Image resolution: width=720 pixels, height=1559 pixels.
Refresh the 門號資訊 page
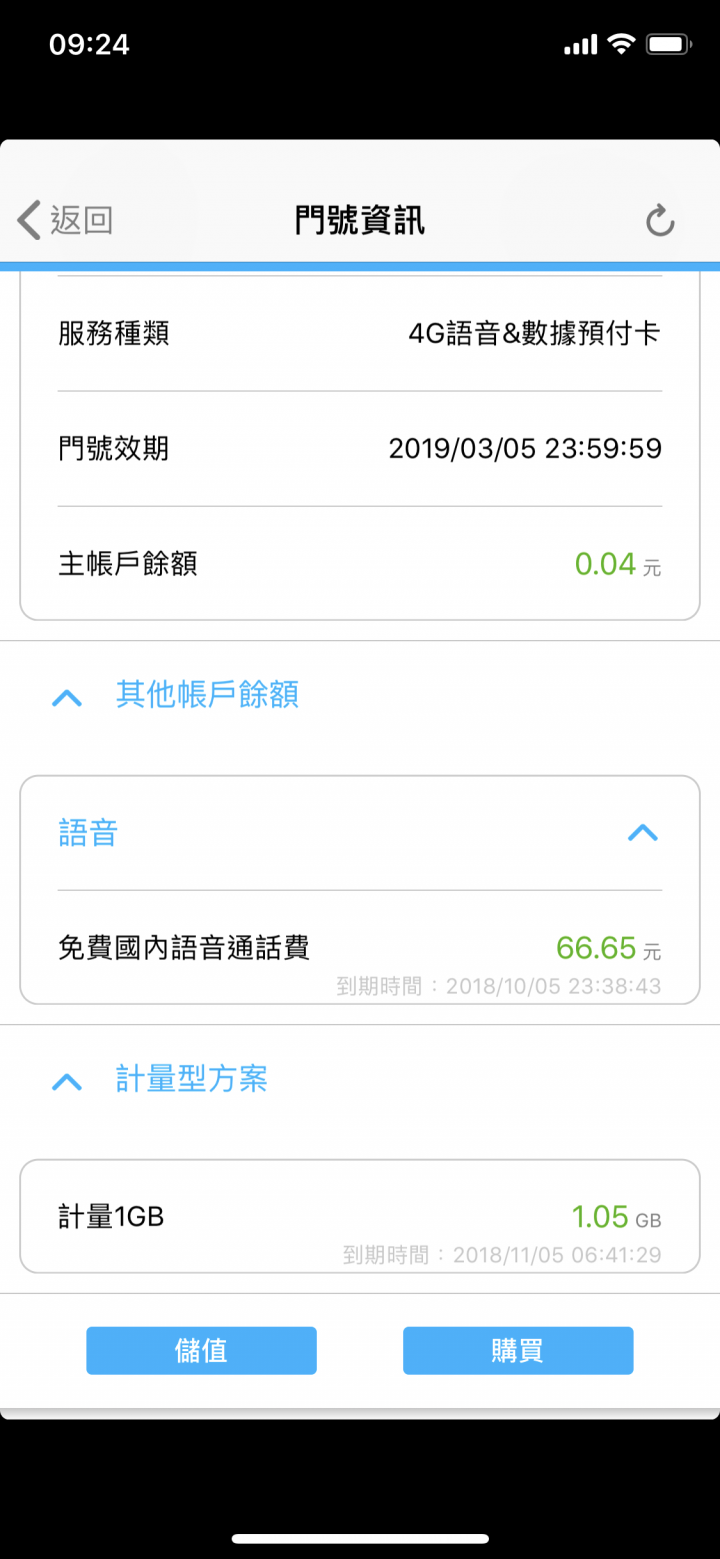point(660,220)
